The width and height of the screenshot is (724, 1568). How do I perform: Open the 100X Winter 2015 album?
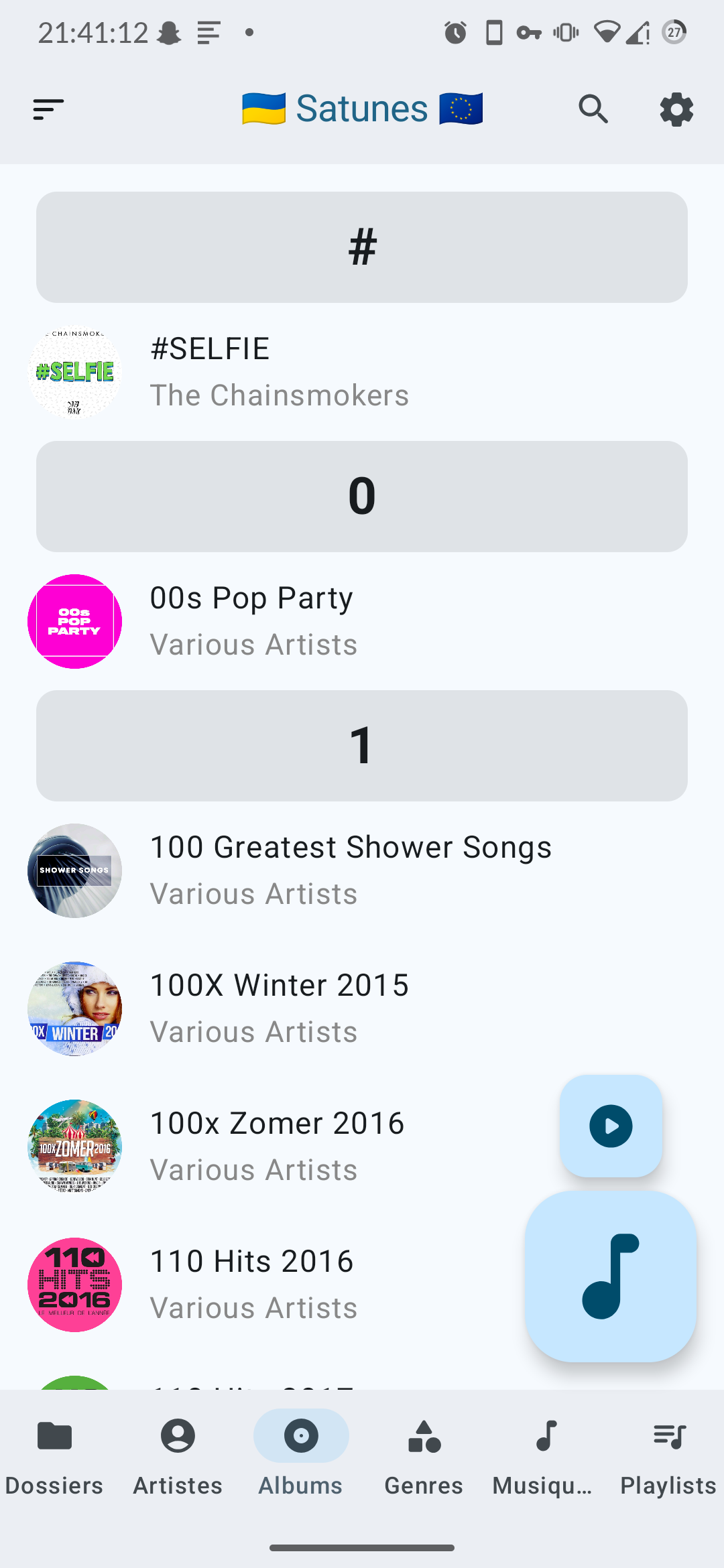point(279,1008)
